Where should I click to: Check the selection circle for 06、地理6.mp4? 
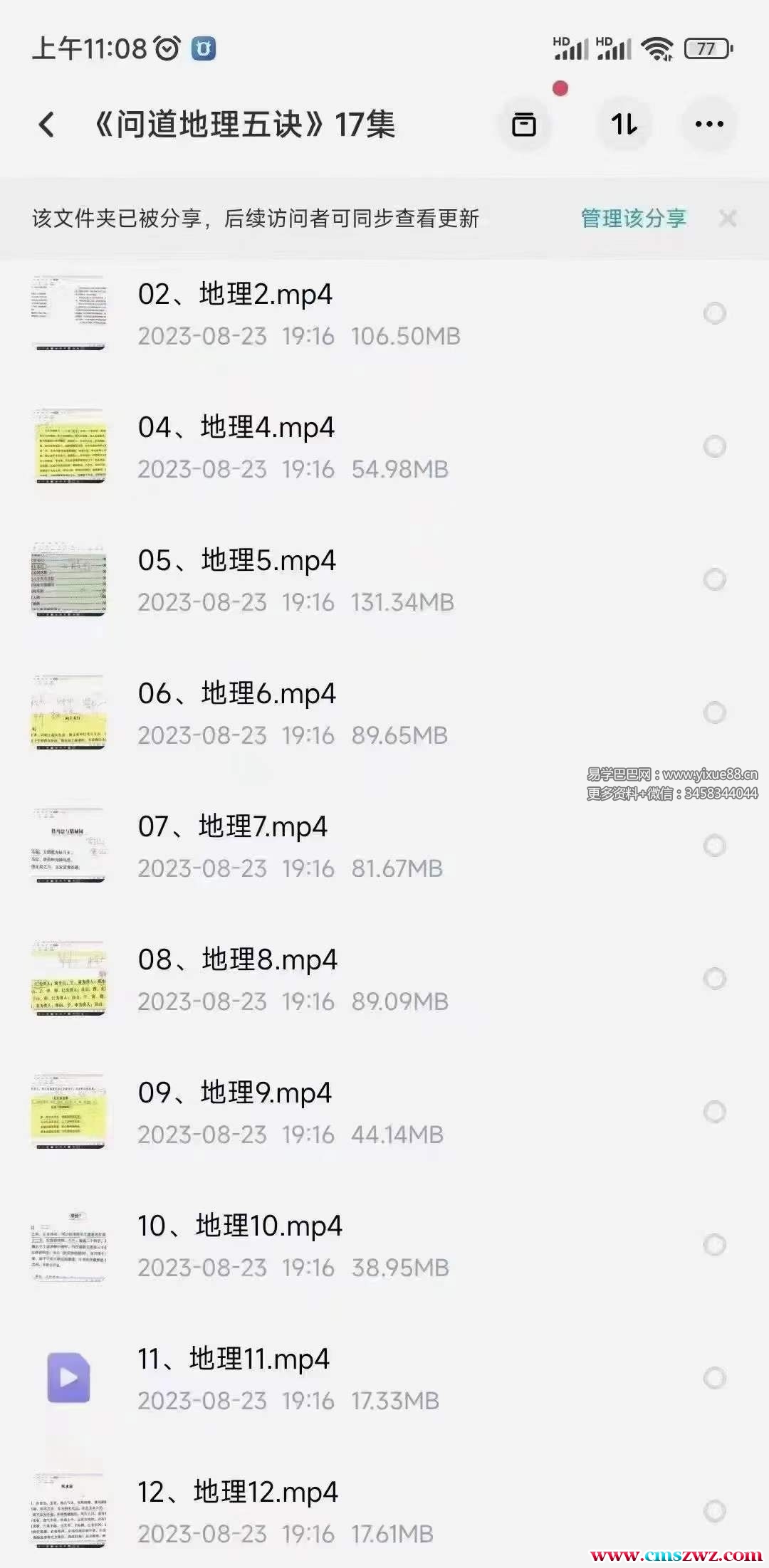pos(714,712)
